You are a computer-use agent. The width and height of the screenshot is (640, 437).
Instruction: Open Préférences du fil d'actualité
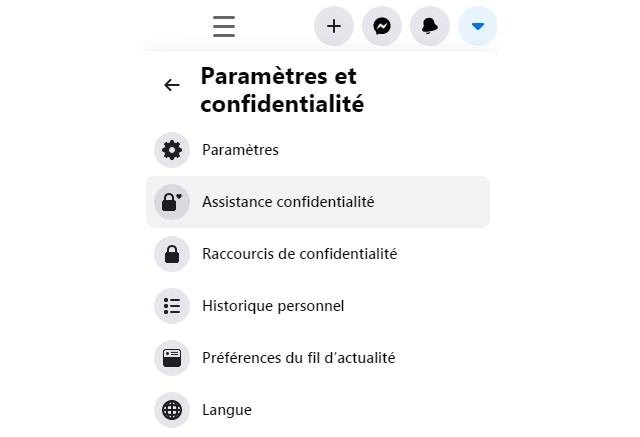[298, 358]
